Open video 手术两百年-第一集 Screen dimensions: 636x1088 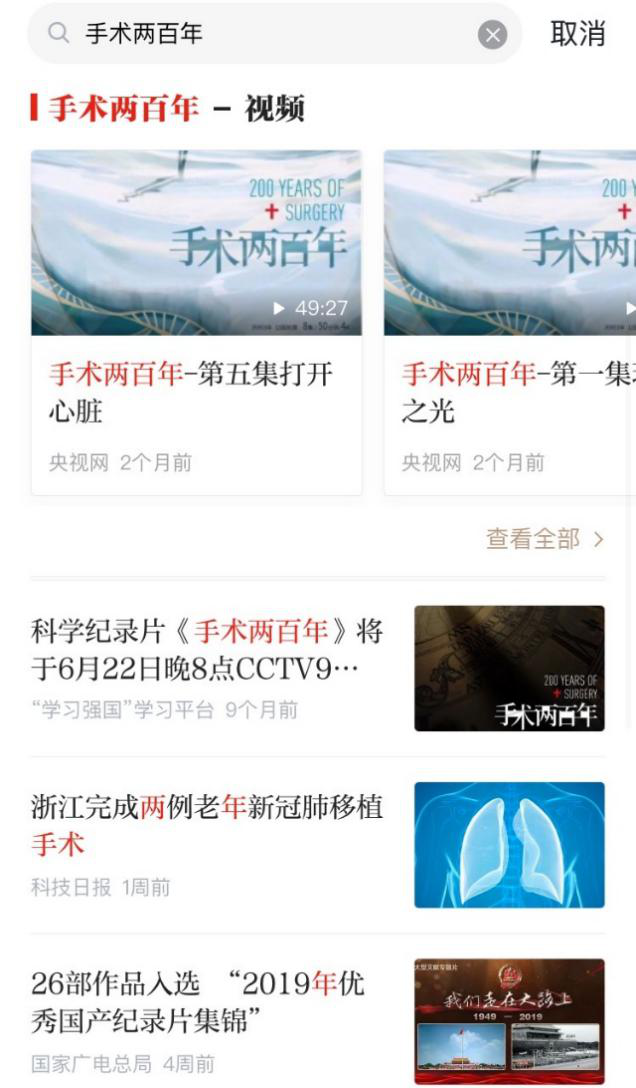coord(510,320)
